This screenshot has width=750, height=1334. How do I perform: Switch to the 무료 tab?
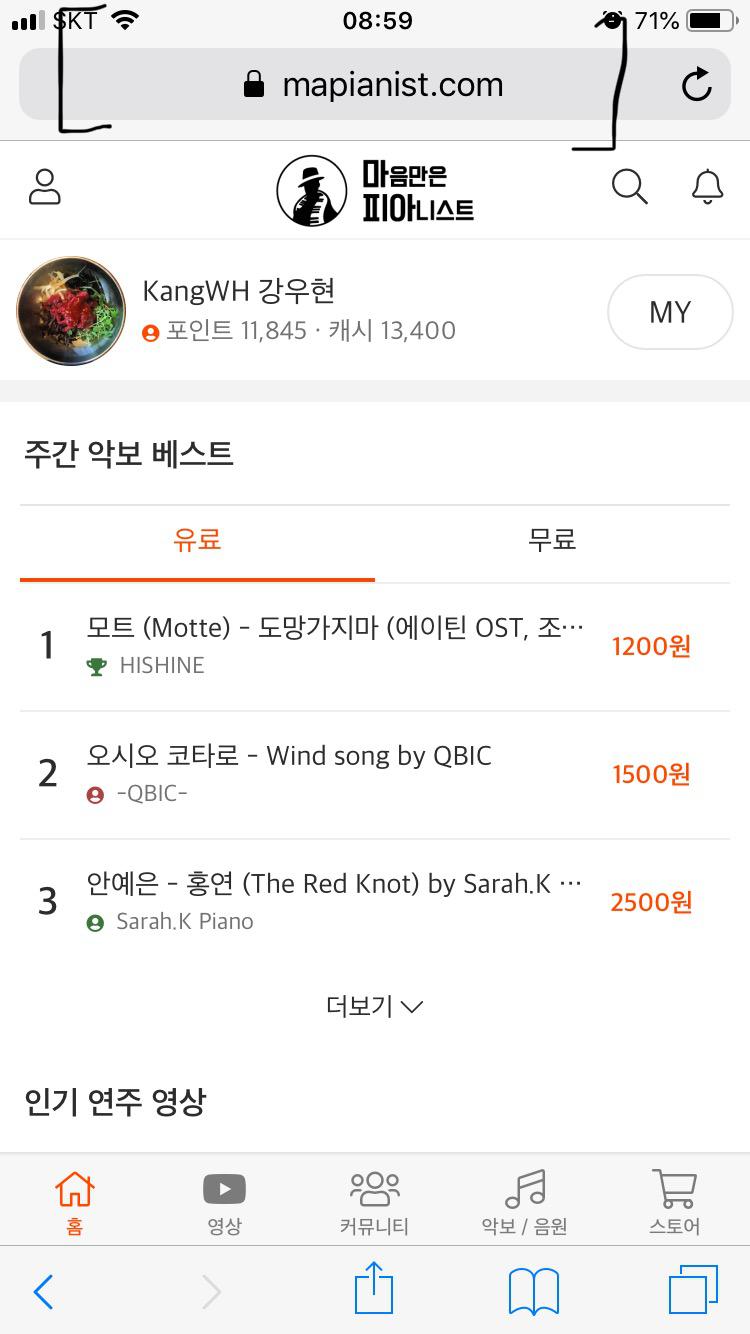coord(552,540)
